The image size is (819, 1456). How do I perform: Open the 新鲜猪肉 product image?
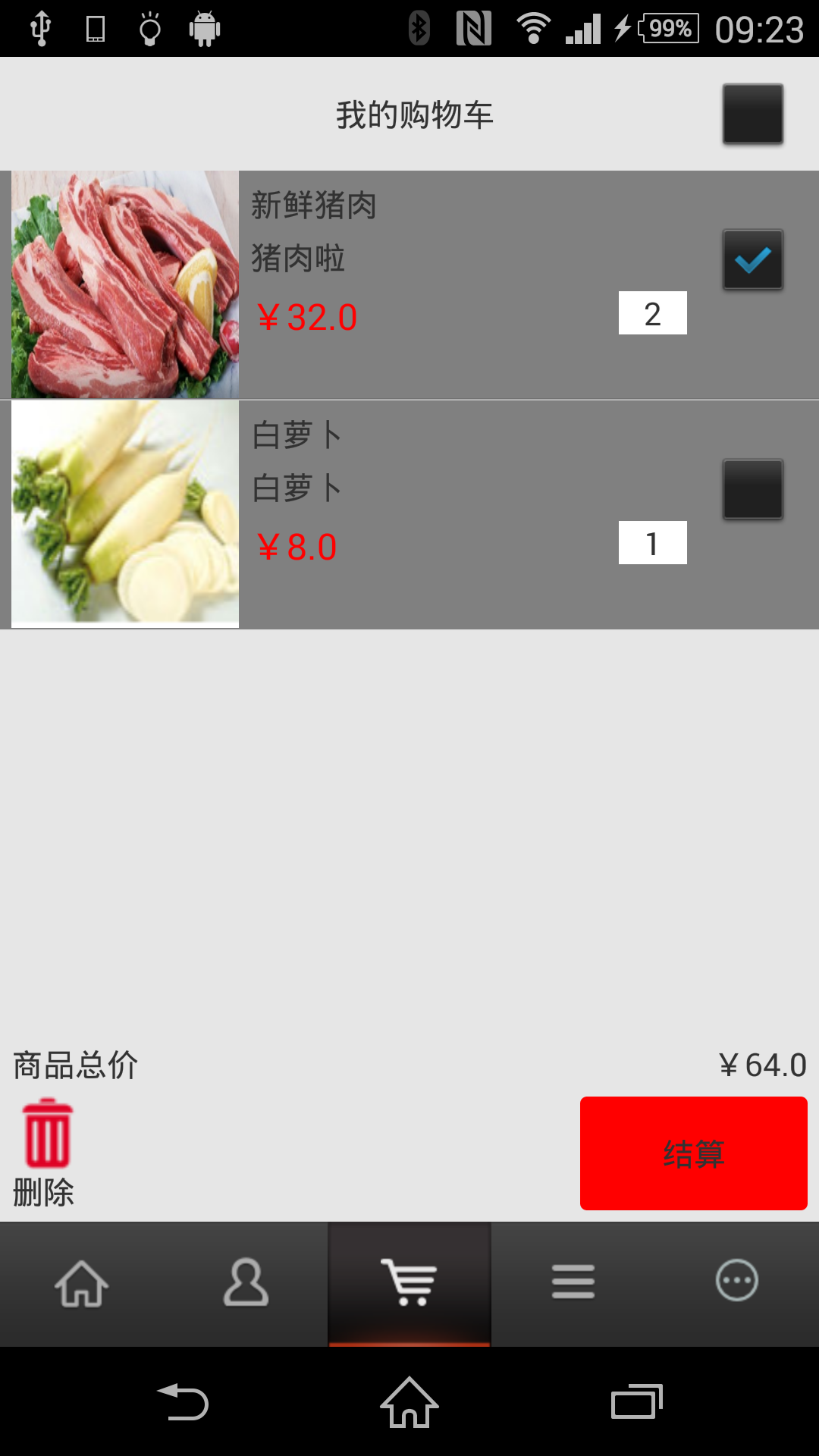tap(125, 284)
